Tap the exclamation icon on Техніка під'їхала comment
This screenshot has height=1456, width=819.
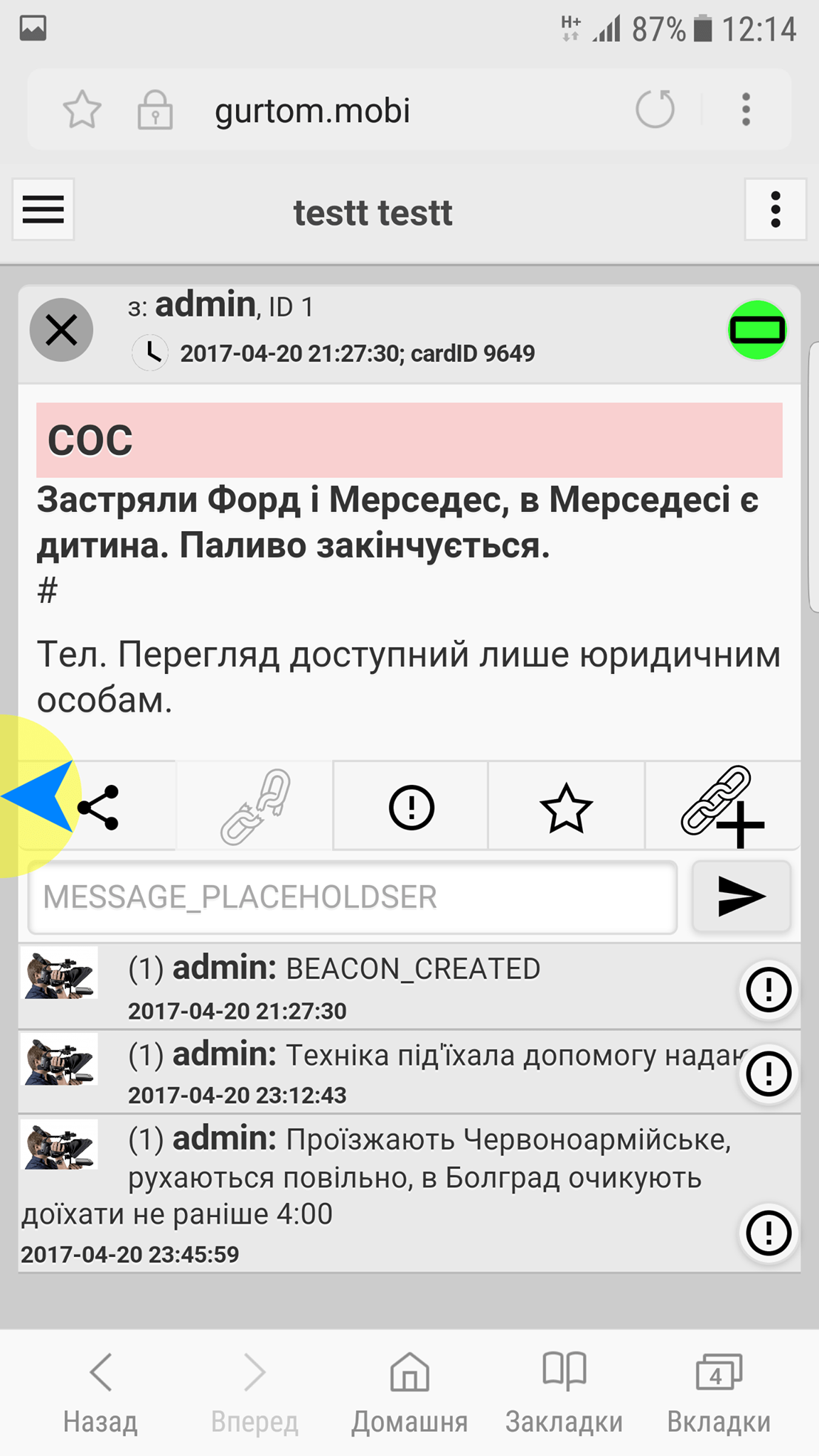[769, 1074]
